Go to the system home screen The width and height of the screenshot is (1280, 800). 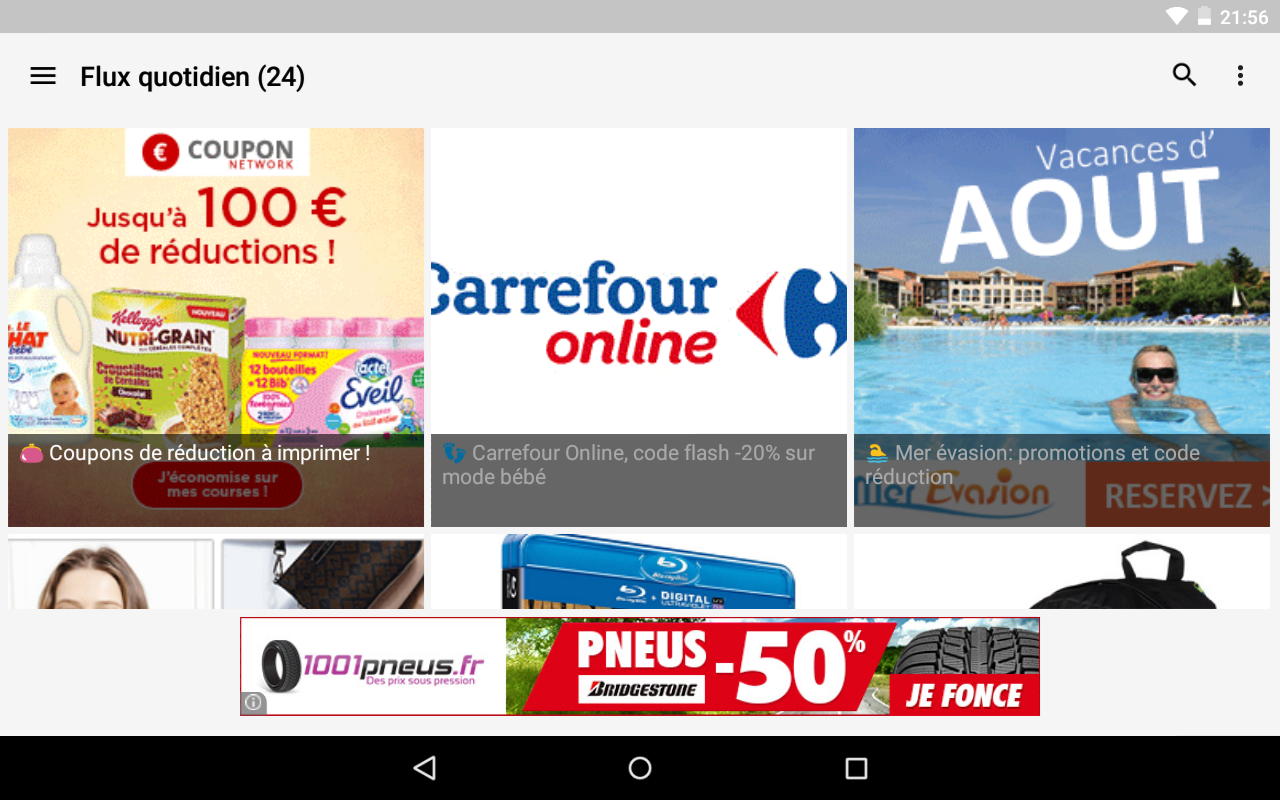640,768
